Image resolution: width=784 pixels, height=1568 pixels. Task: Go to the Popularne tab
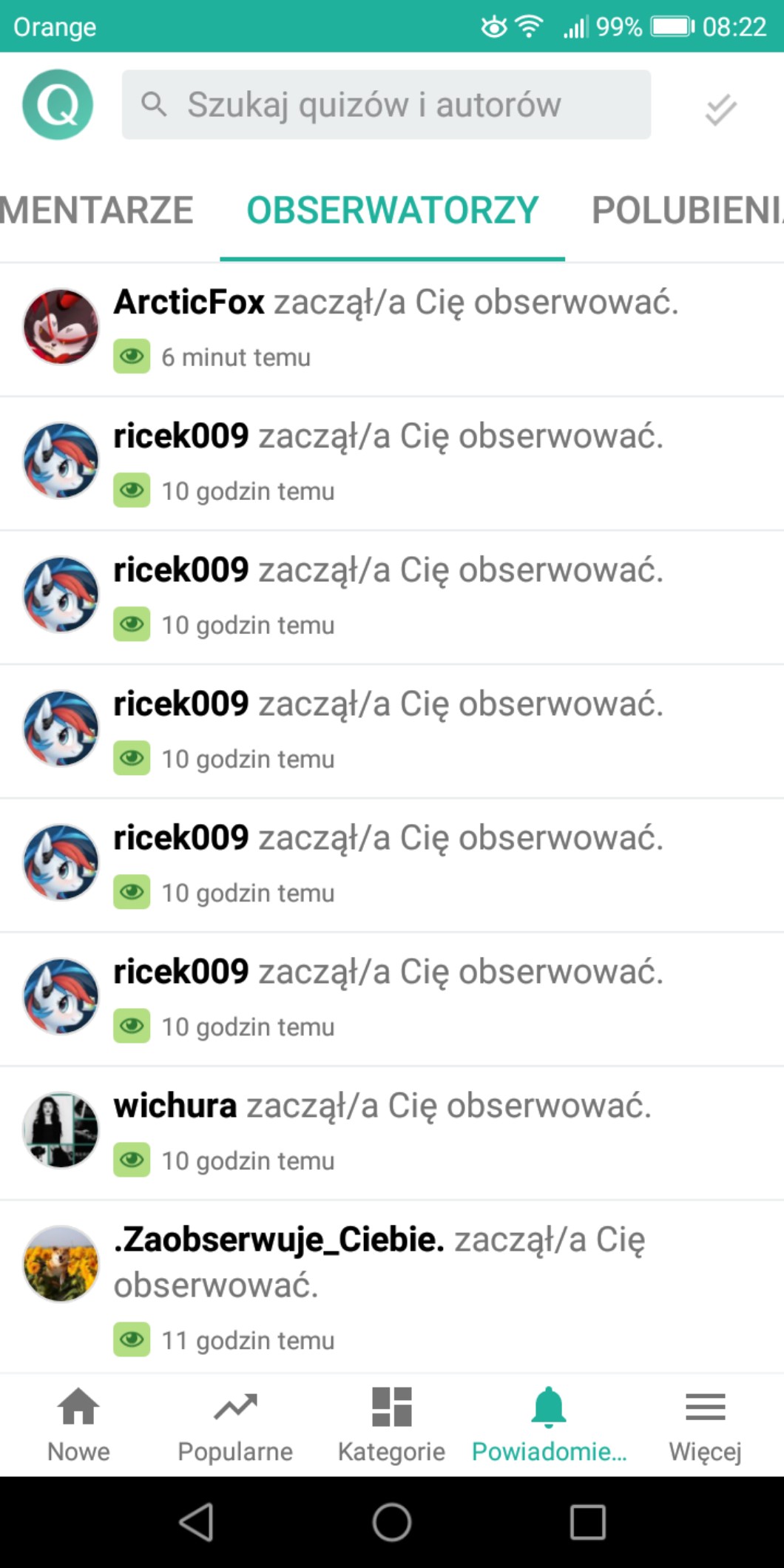click(x=235, y=1425)
